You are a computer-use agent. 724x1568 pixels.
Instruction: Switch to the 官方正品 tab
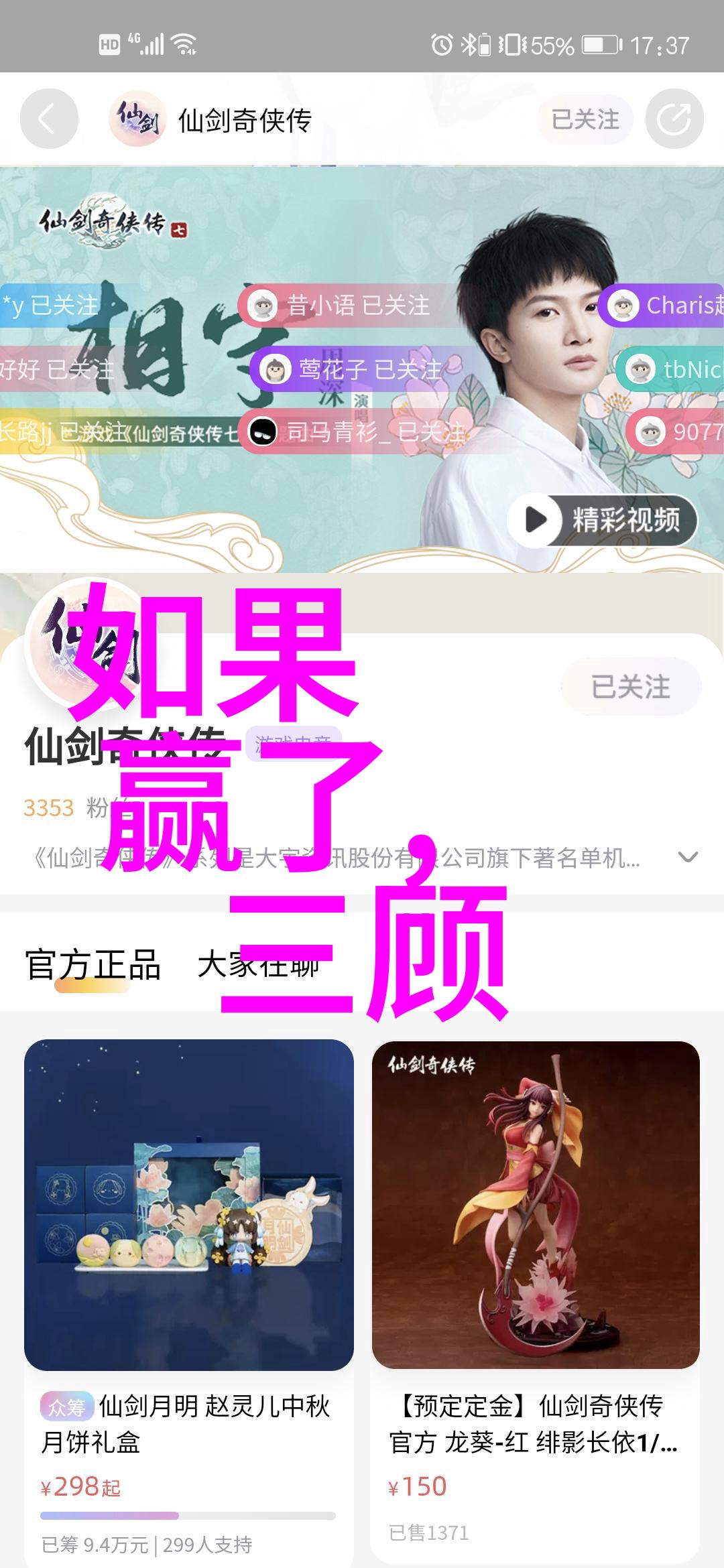click(93, 965)
